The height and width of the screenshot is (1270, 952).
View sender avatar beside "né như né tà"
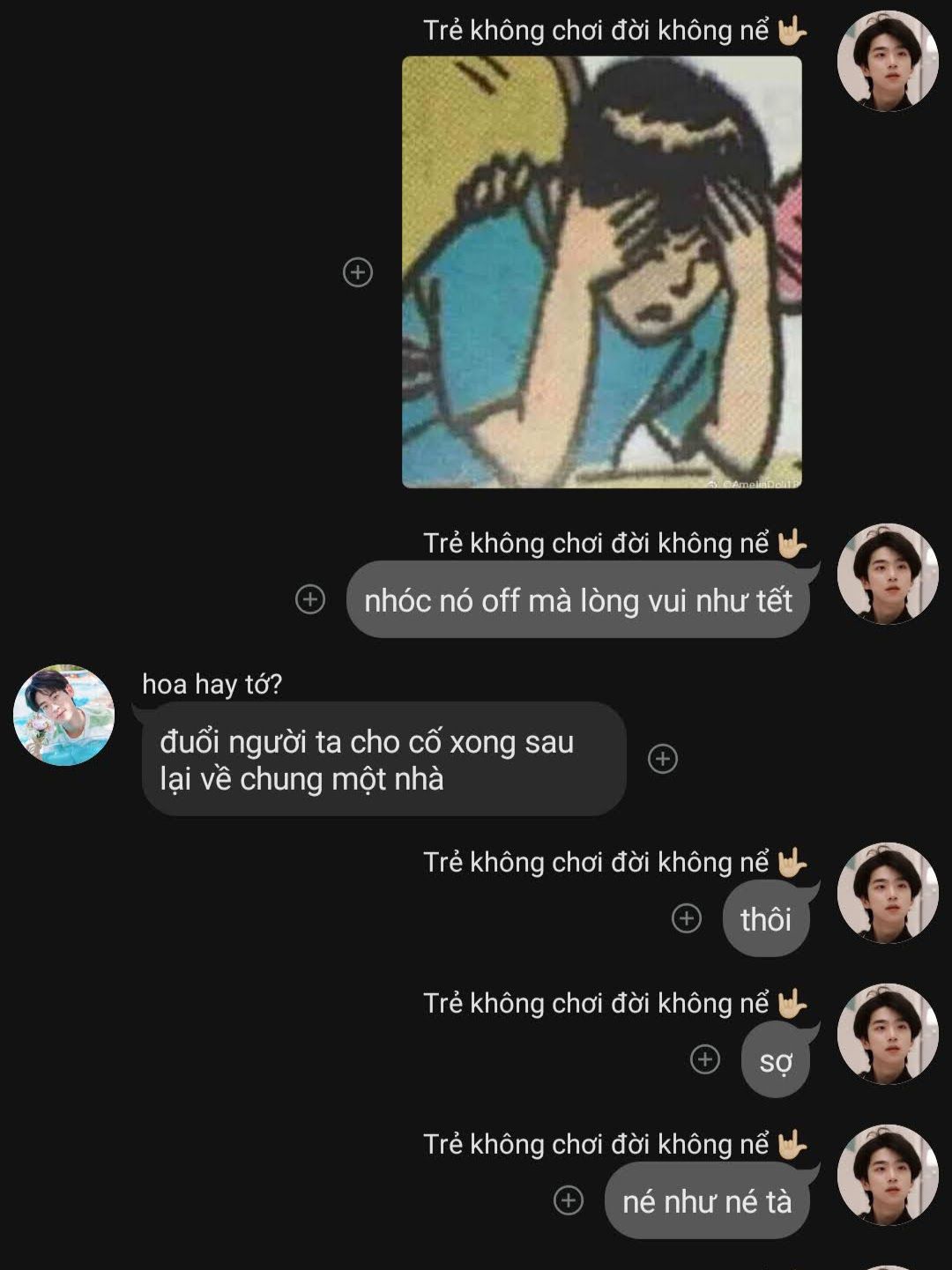pyautogui.click(x=888, y=1175)
